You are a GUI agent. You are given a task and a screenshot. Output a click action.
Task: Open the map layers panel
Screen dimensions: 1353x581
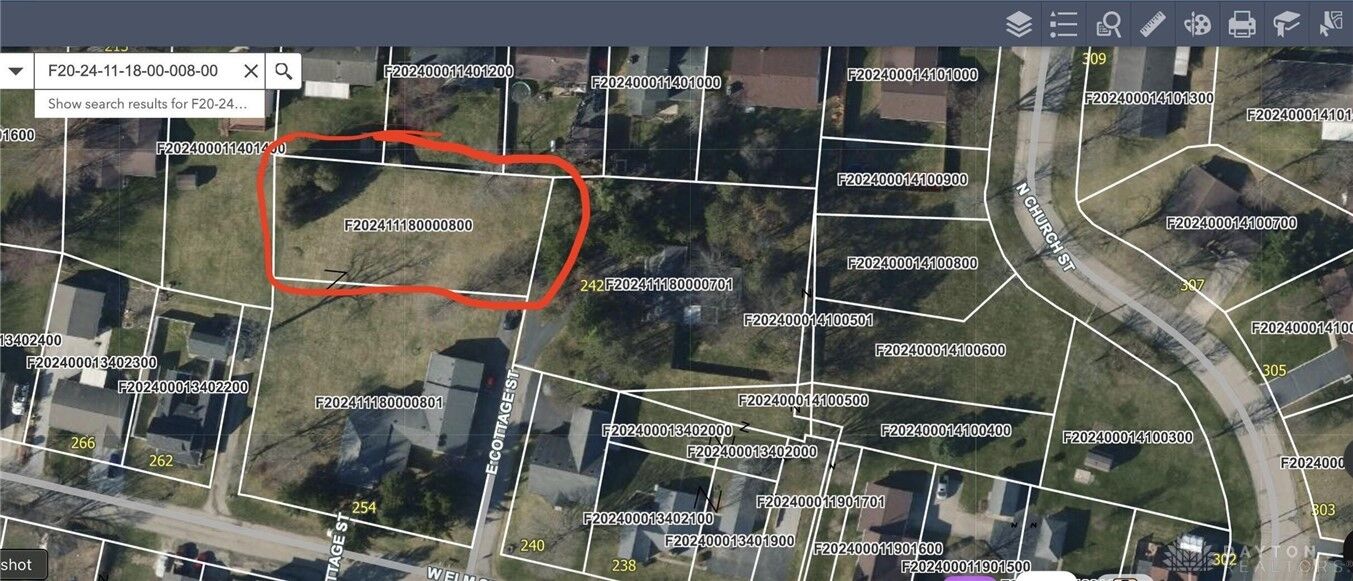1019,23
